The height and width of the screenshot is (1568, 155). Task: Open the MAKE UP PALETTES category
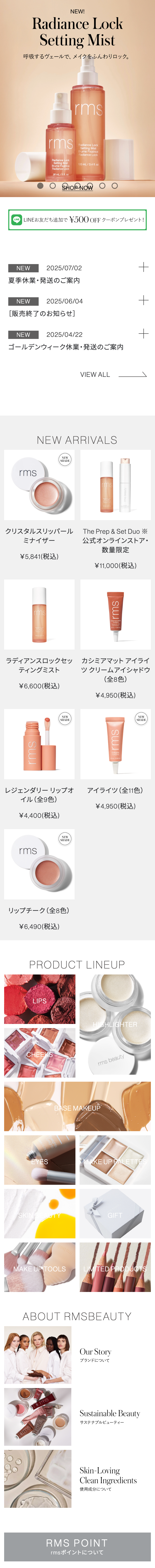[x=115, y=1161]
